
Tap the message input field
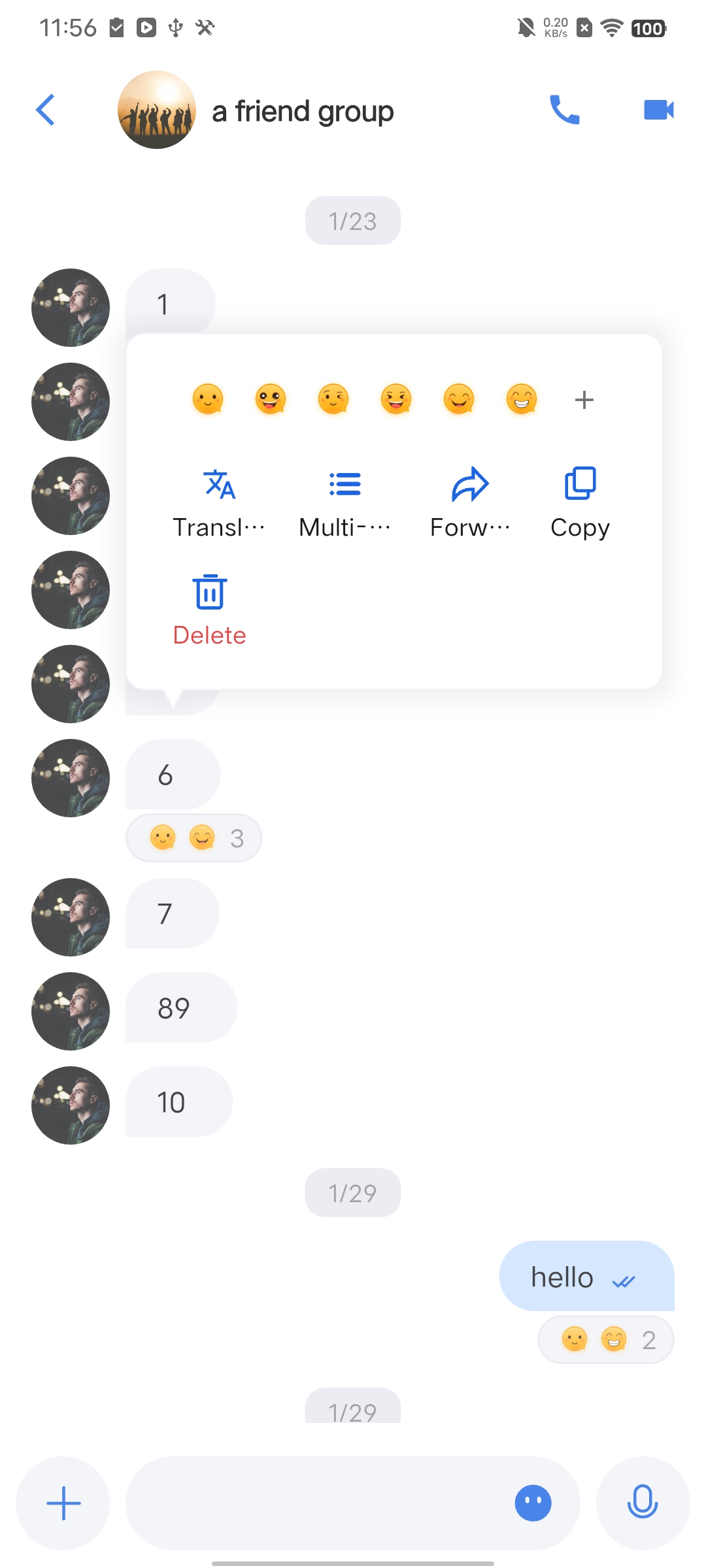tap(314, 1503)
